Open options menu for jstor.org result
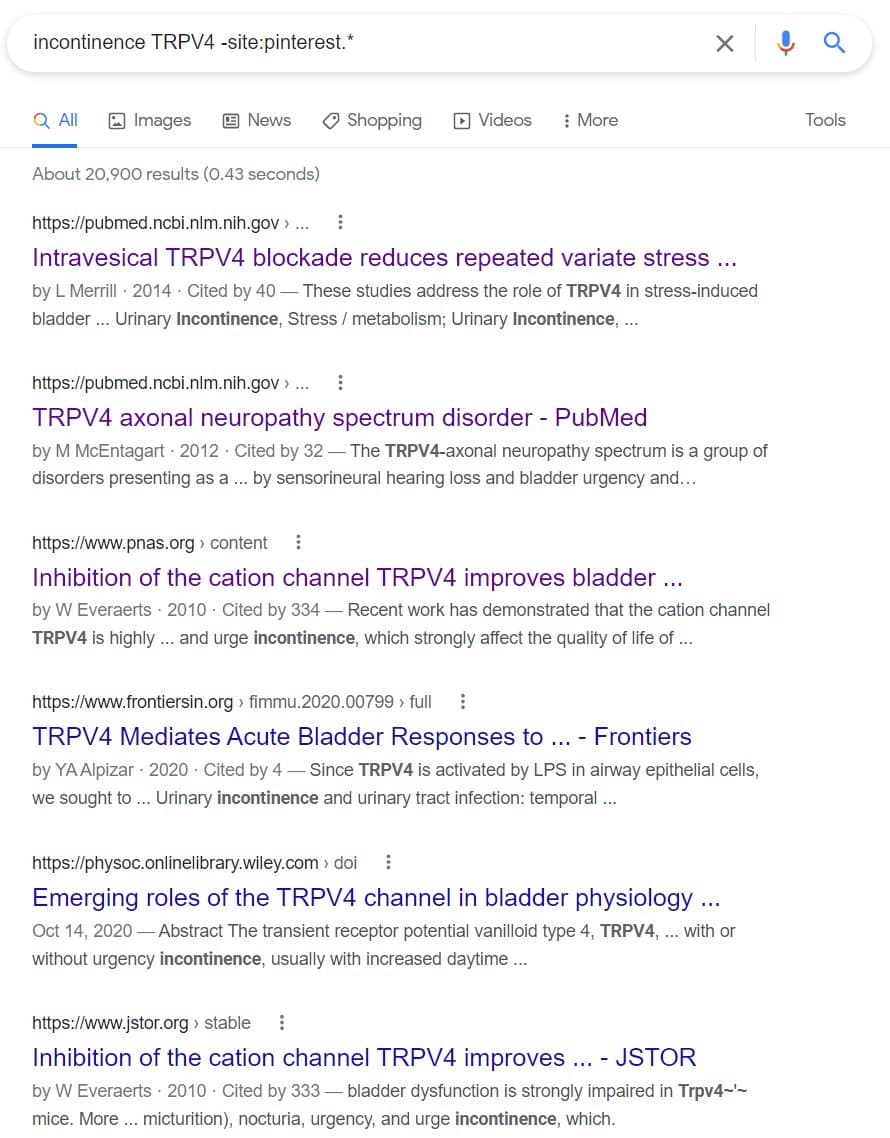890x1138 pixels. (x=281, y=1022)
